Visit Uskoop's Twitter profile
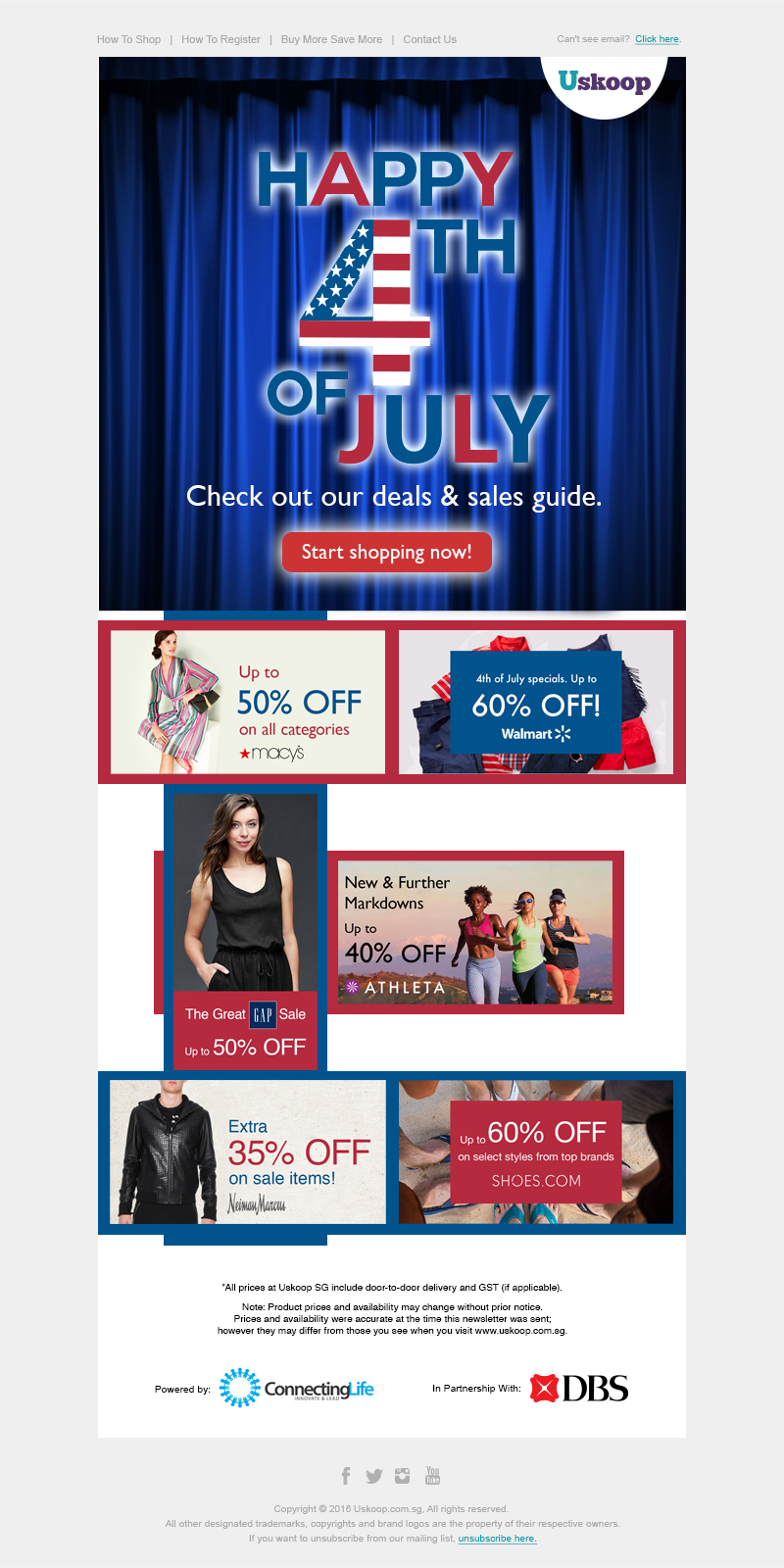The width and height of the screenshot is (784, 1568). pos(373,1476)
